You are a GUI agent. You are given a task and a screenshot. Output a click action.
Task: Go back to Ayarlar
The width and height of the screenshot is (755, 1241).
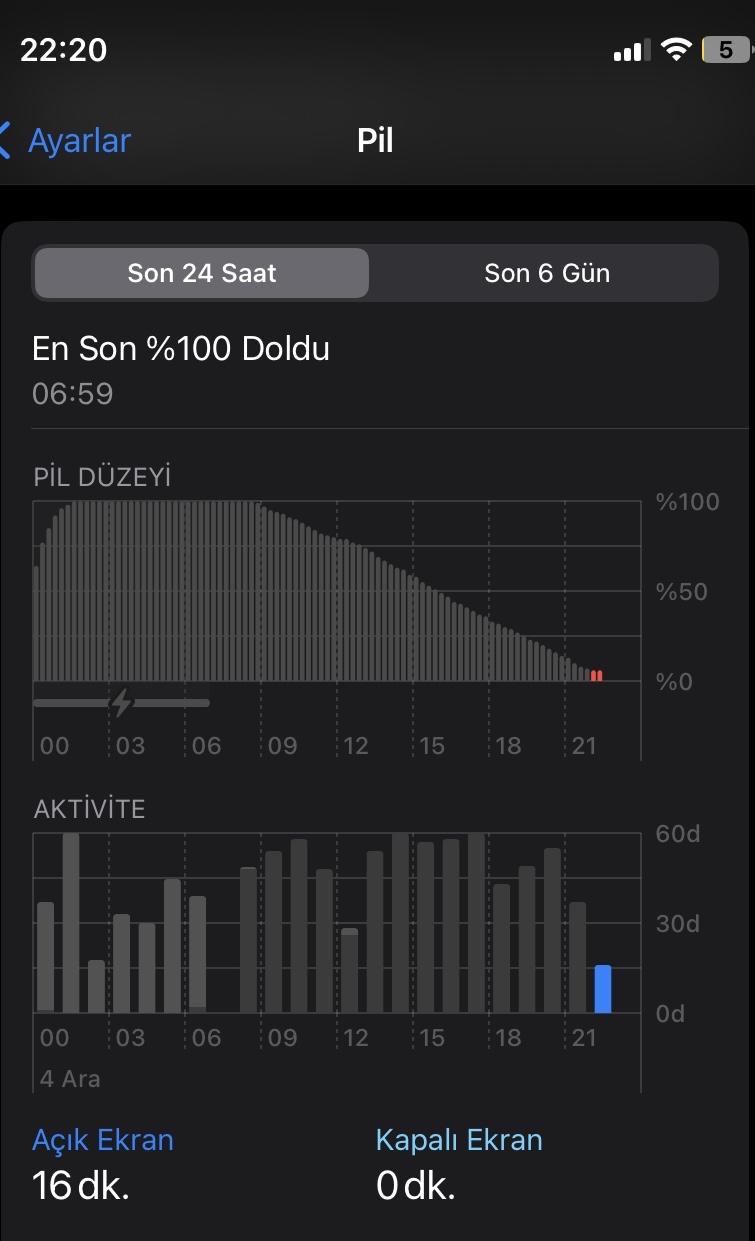tap(66, 140)
